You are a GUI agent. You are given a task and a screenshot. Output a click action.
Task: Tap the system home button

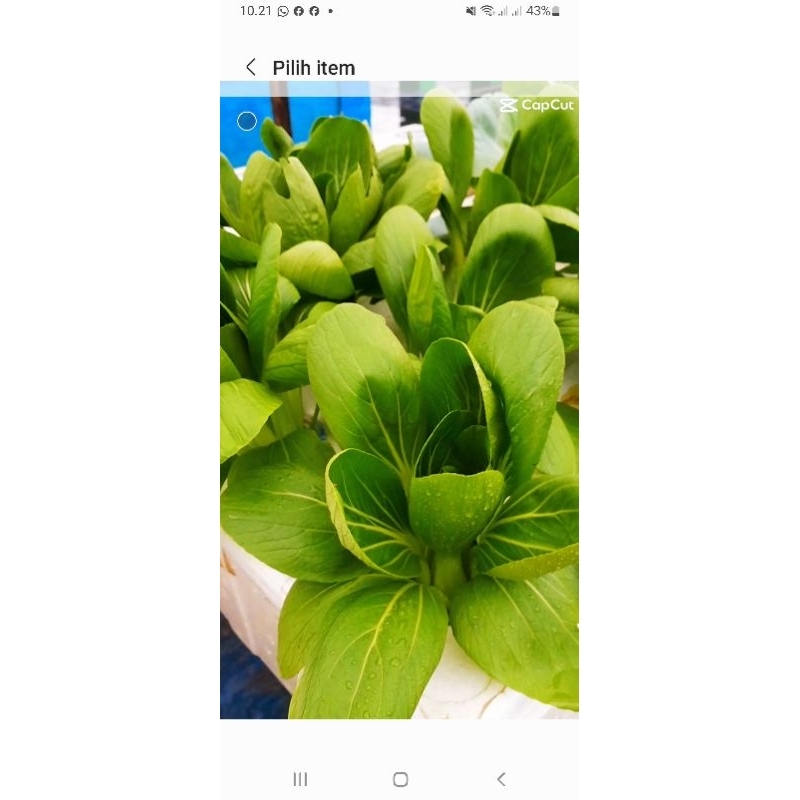pos(400,779)
